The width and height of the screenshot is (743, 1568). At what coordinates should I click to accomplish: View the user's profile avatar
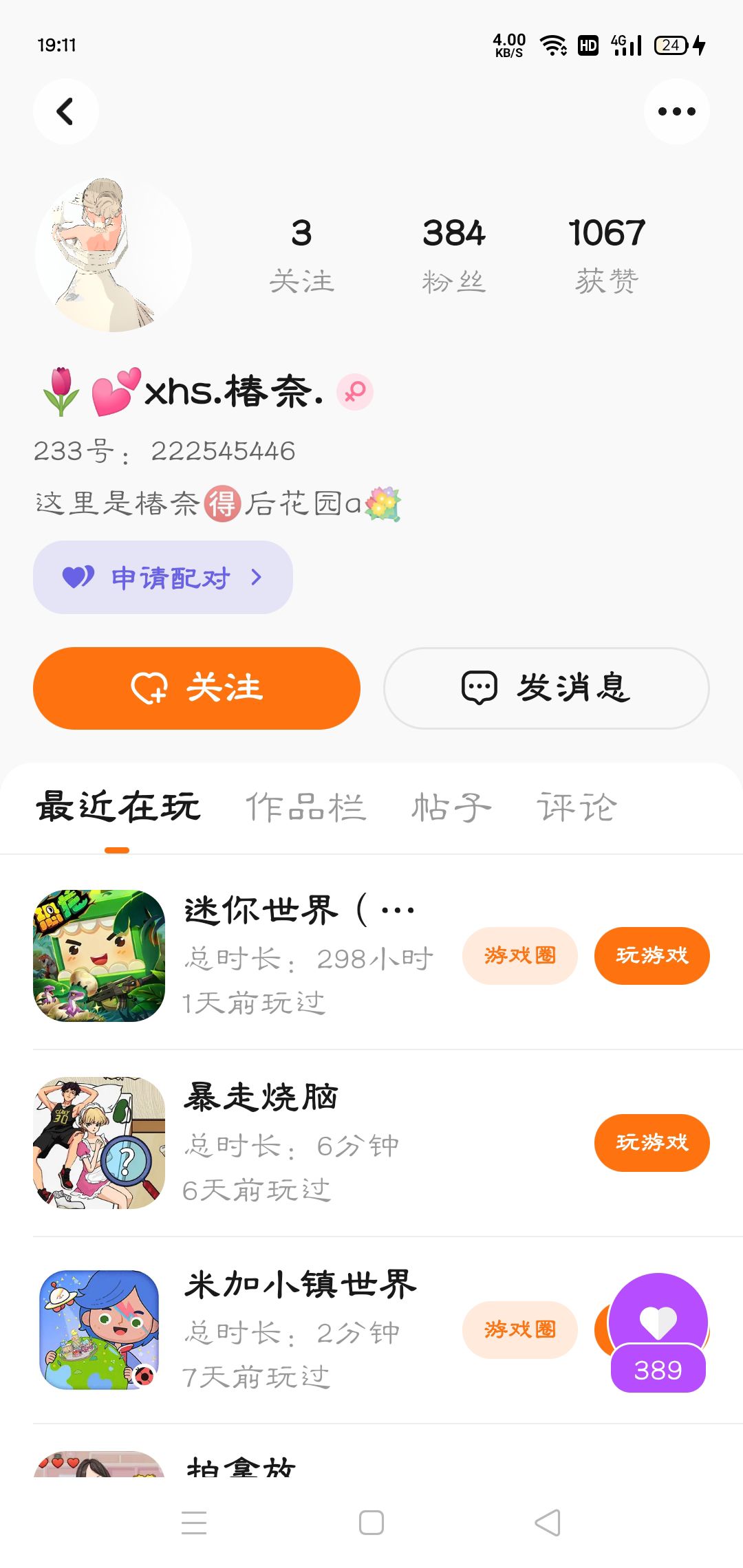click(x=113, y=254)
